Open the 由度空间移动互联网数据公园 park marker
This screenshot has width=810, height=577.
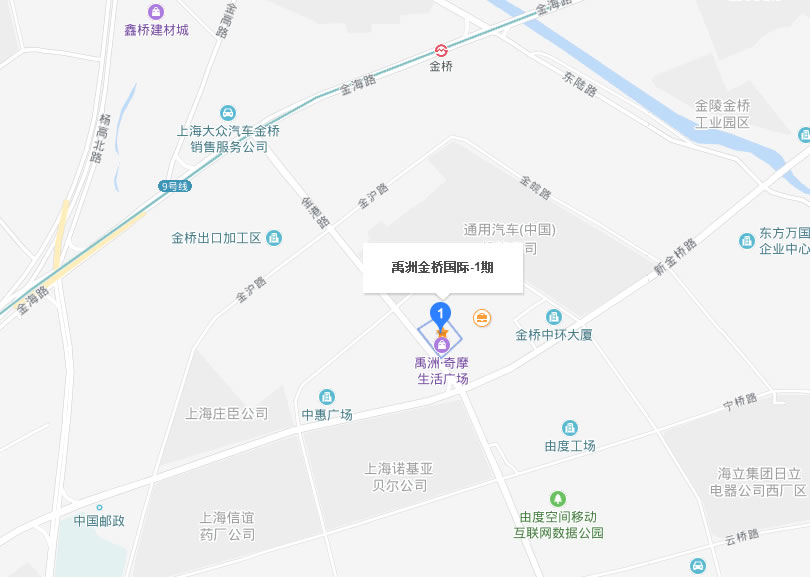click(x=558, y=498)
